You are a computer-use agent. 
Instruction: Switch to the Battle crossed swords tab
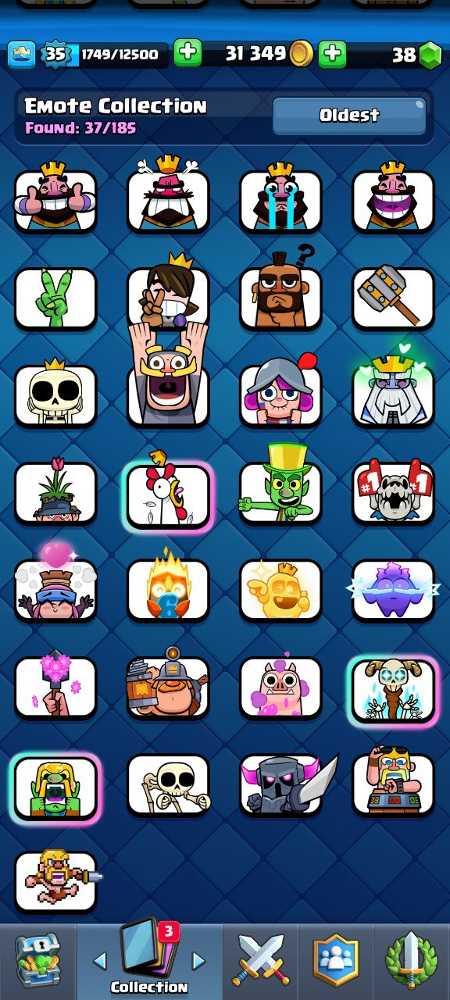(261, 959)
